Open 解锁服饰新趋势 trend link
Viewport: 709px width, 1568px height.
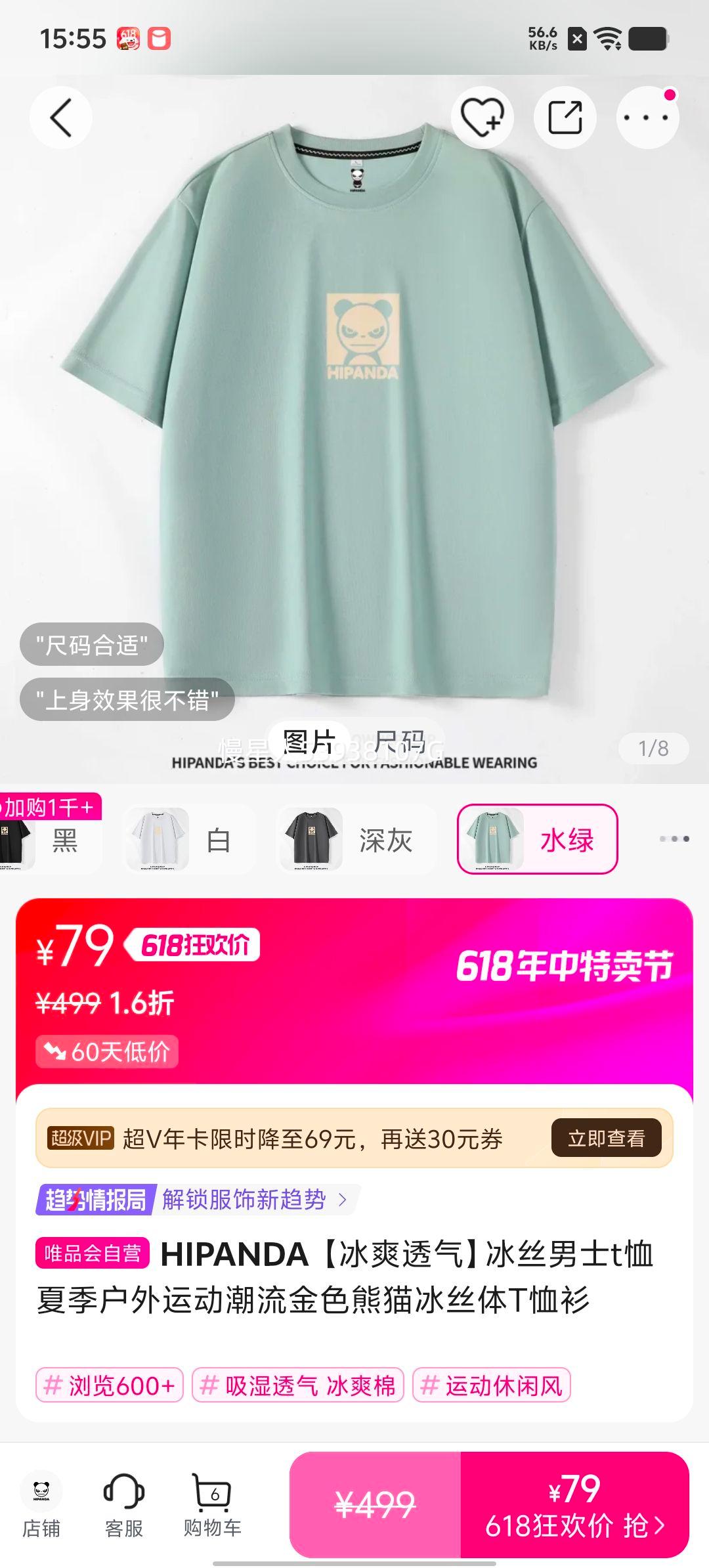pos(253,1200)
